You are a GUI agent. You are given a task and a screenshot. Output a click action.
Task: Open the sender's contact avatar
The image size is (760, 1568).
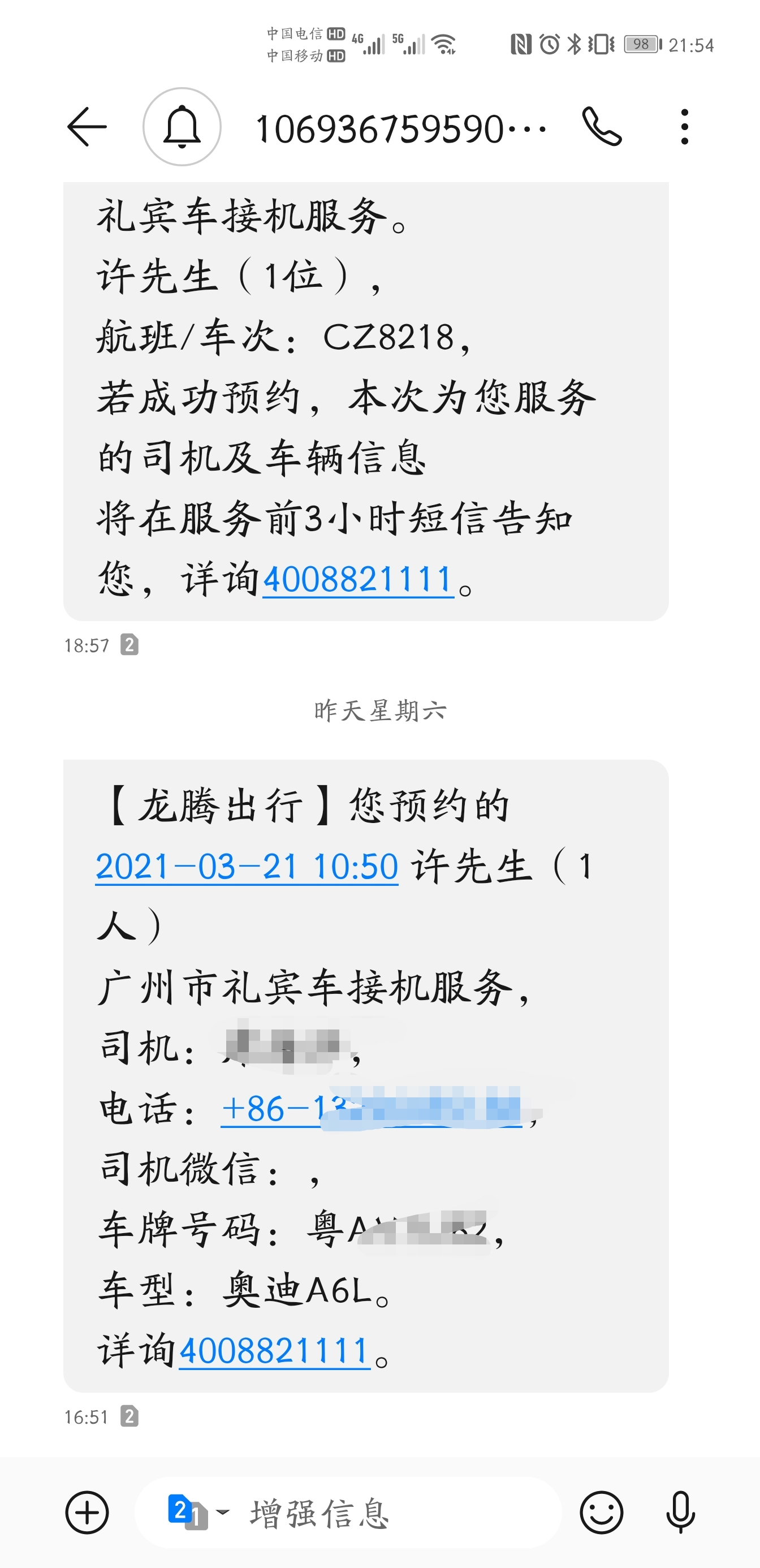(x=182, y=127)
